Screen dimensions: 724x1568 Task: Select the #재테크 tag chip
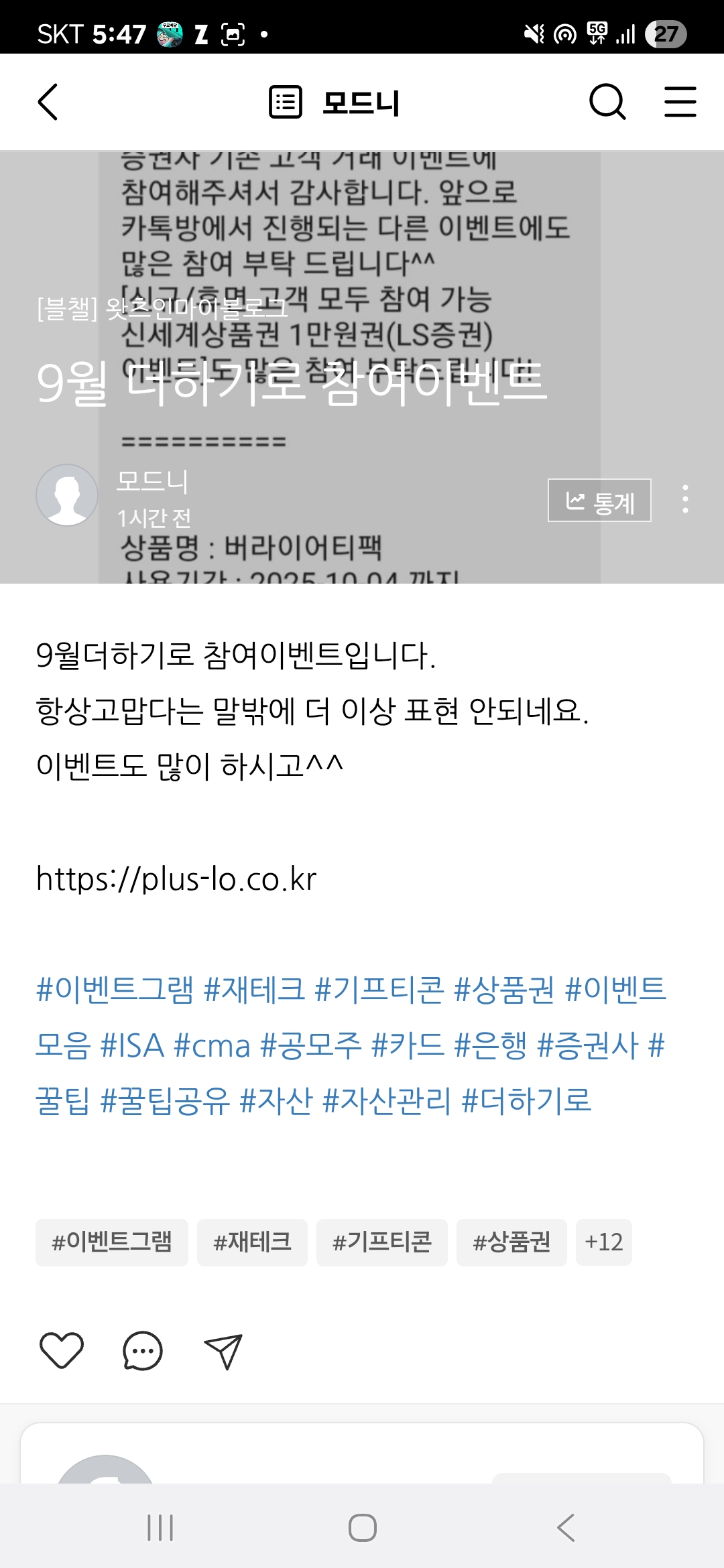[252, 1242]
